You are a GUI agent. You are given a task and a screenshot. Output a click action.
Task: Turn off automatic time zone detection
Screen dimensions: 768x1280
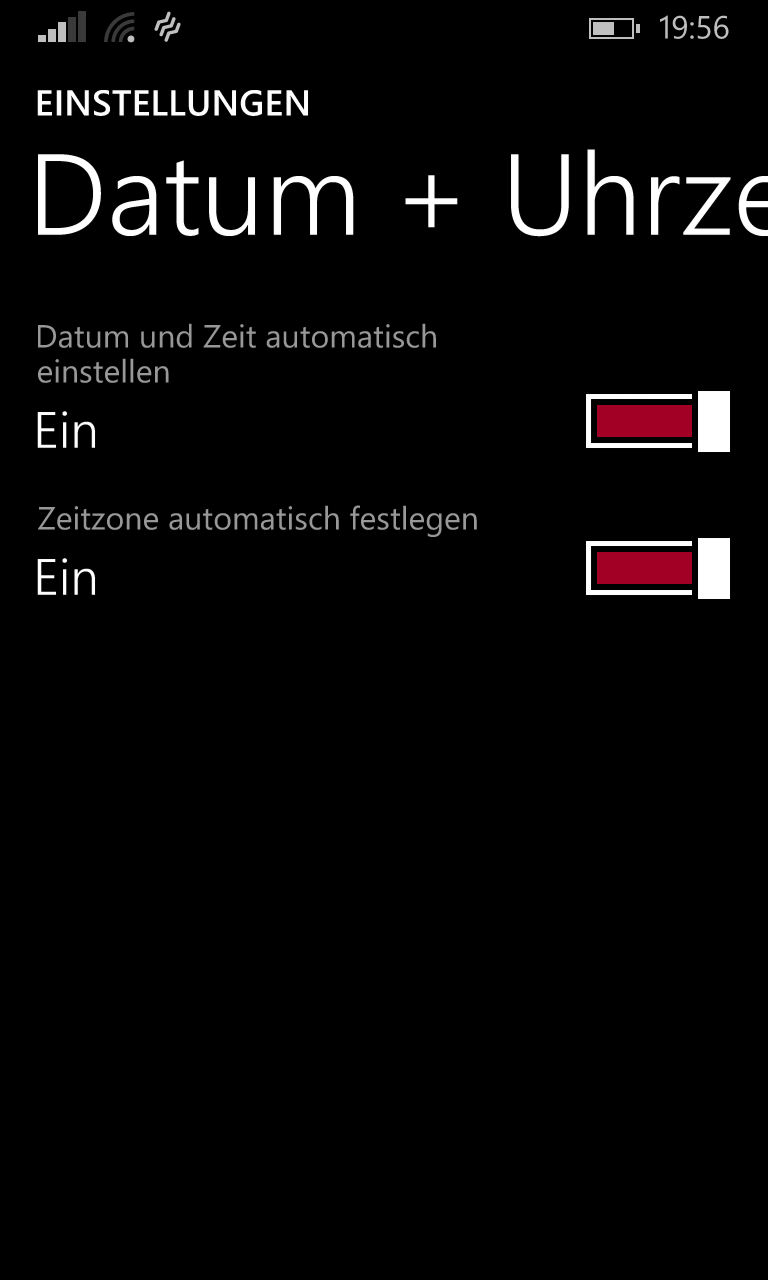658,568
